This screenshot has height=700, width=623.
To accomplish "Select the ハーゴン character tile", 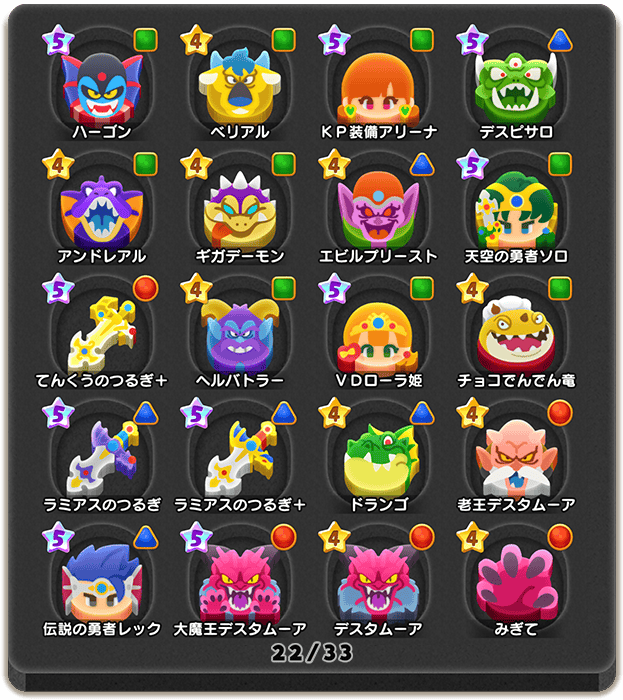I will pos(102,85).
